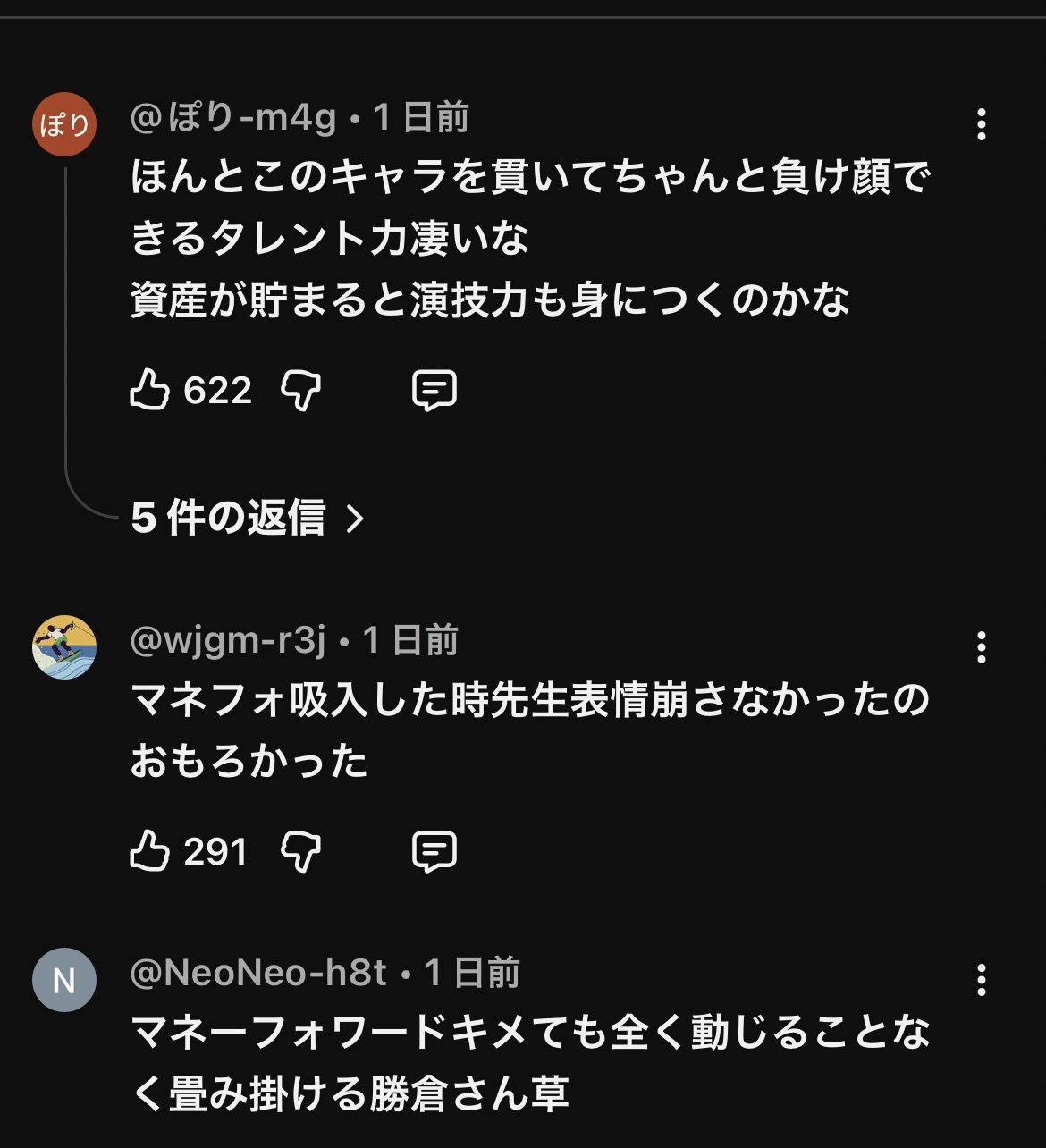Open @wjgm-r3j's profile avatar
Viewport: 1046px width, 1148px height.
[64, 647]
